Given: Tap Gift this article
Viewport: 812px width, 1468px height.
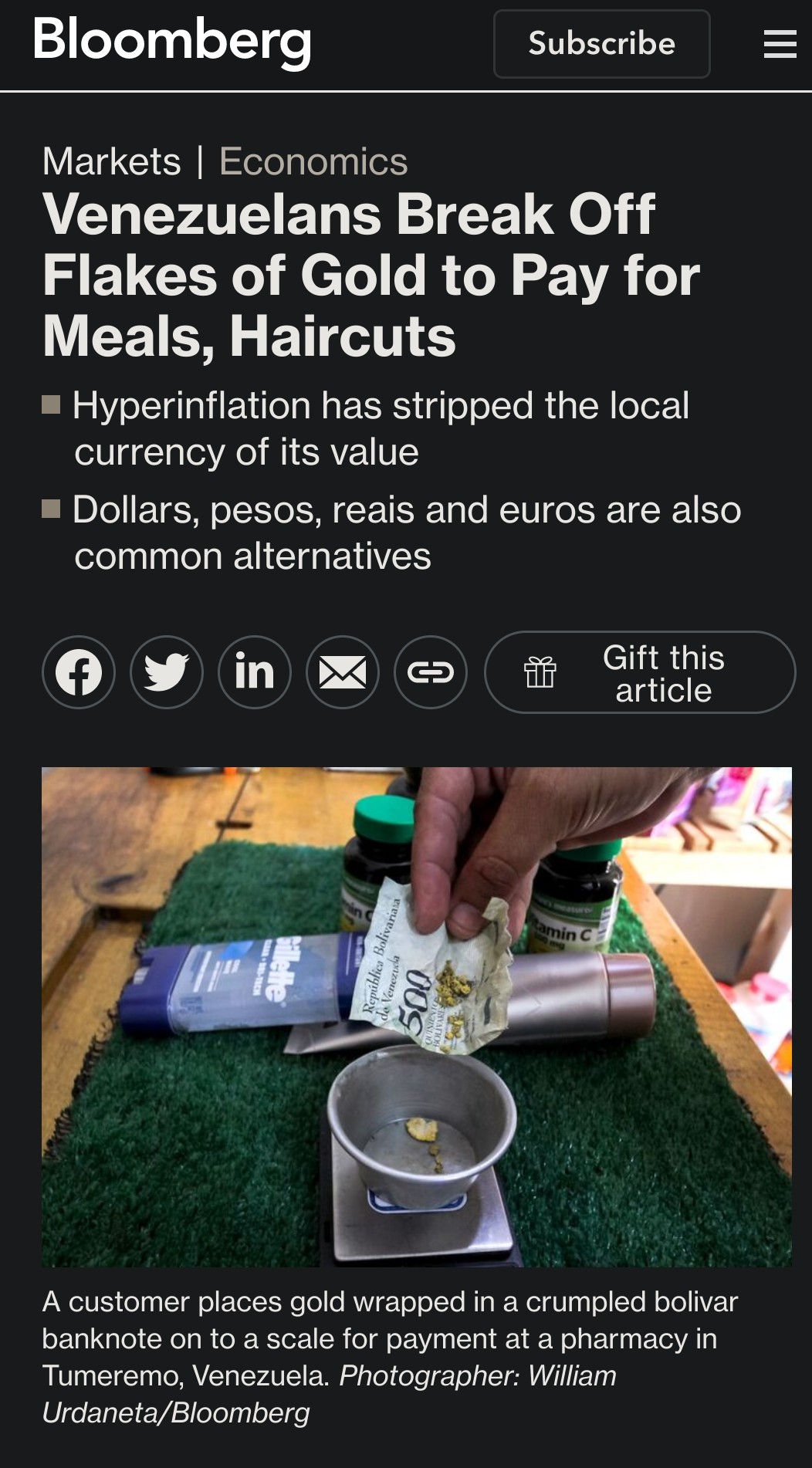Looking at the screenshot, I should (x=640, y=672).
